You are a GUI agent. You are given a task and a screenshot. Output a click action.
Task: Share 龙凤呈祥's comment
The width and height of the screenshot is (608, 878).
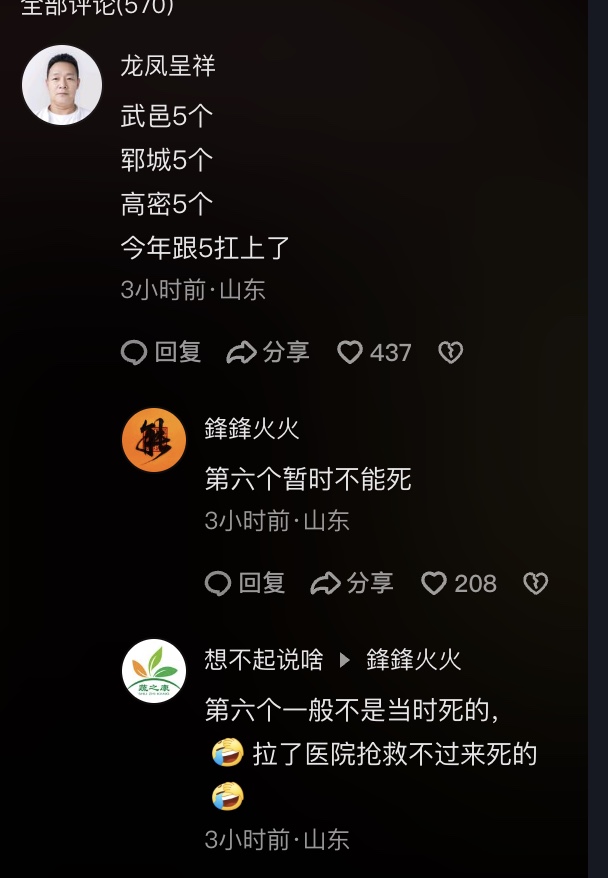click(x=268, y=352)
